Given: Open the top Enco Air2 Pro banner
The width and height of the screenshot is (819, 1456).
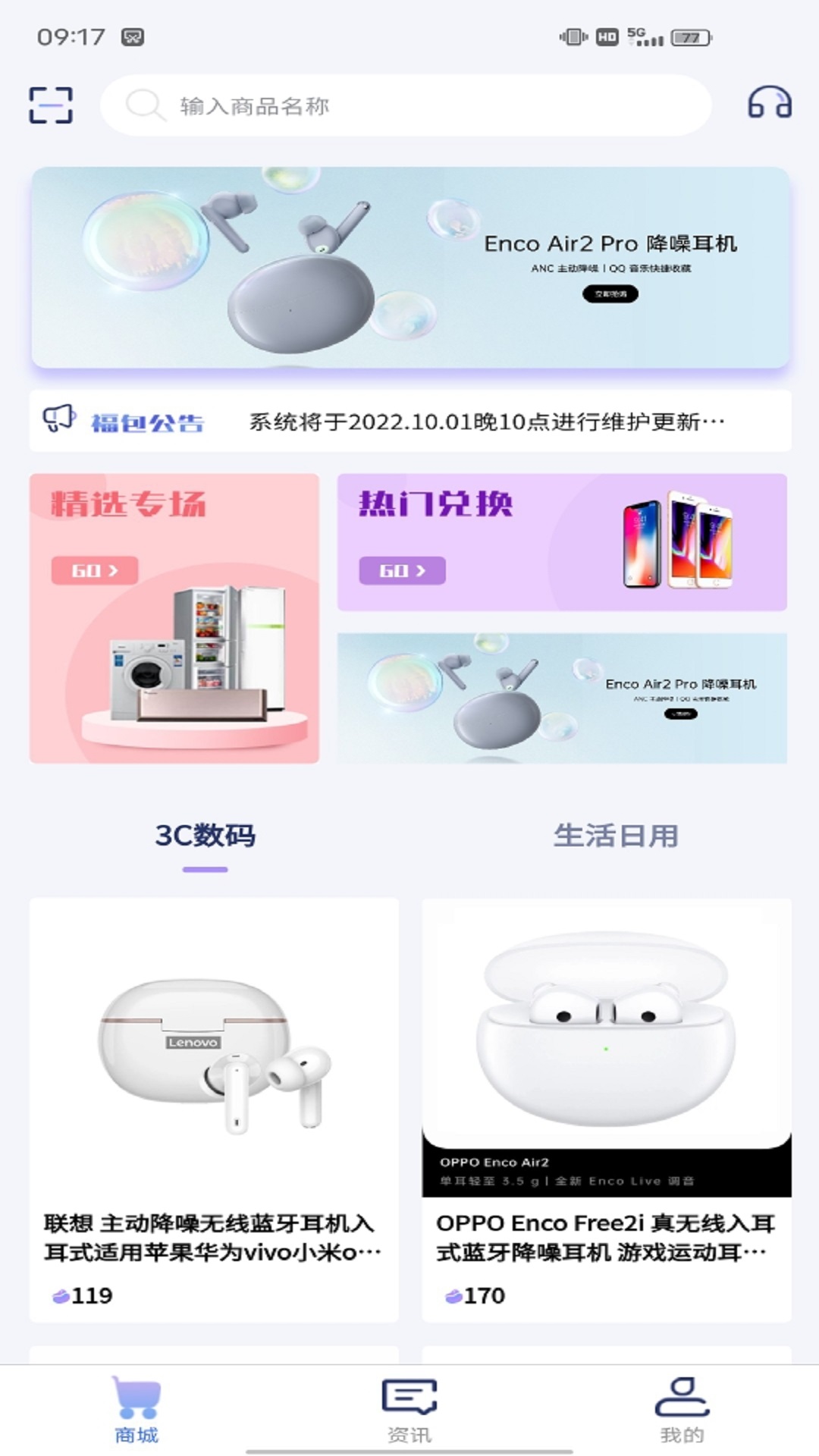Looking at the screenshot, I should click(410, 268).
